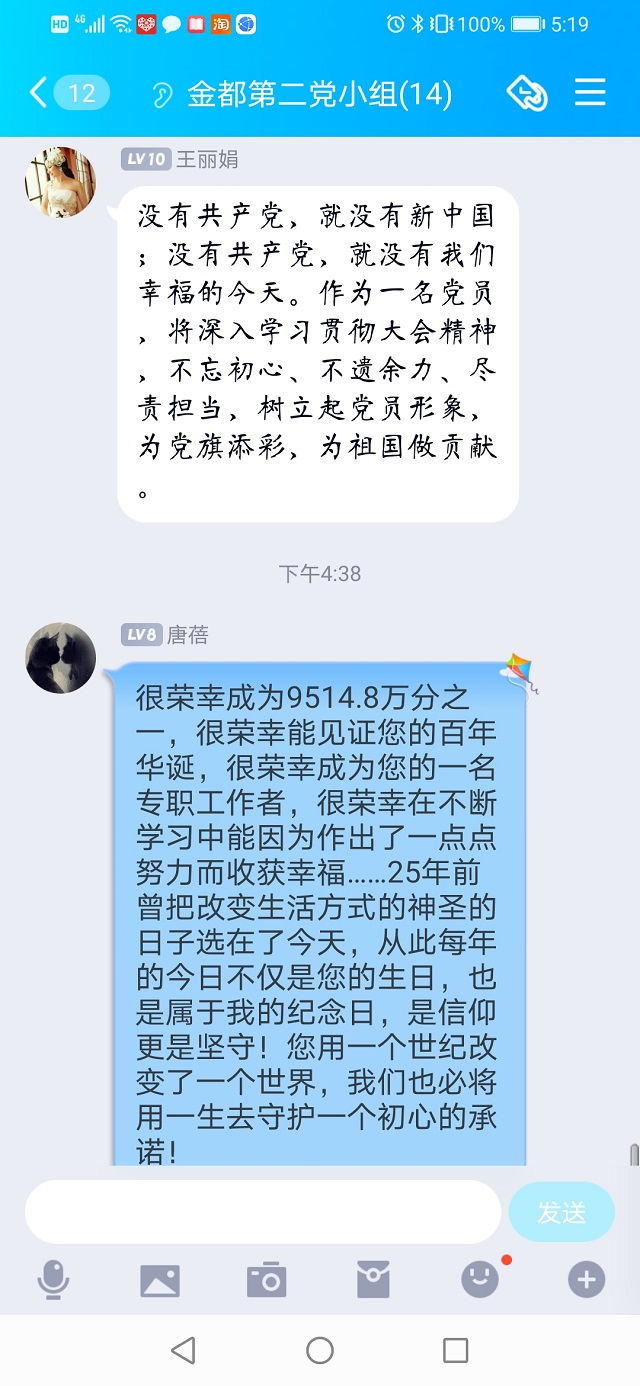Image resolution: width=640 pixels, height=1386 pixels.
Task: Start a voice message with the microphone
Action: [53, 1281]
